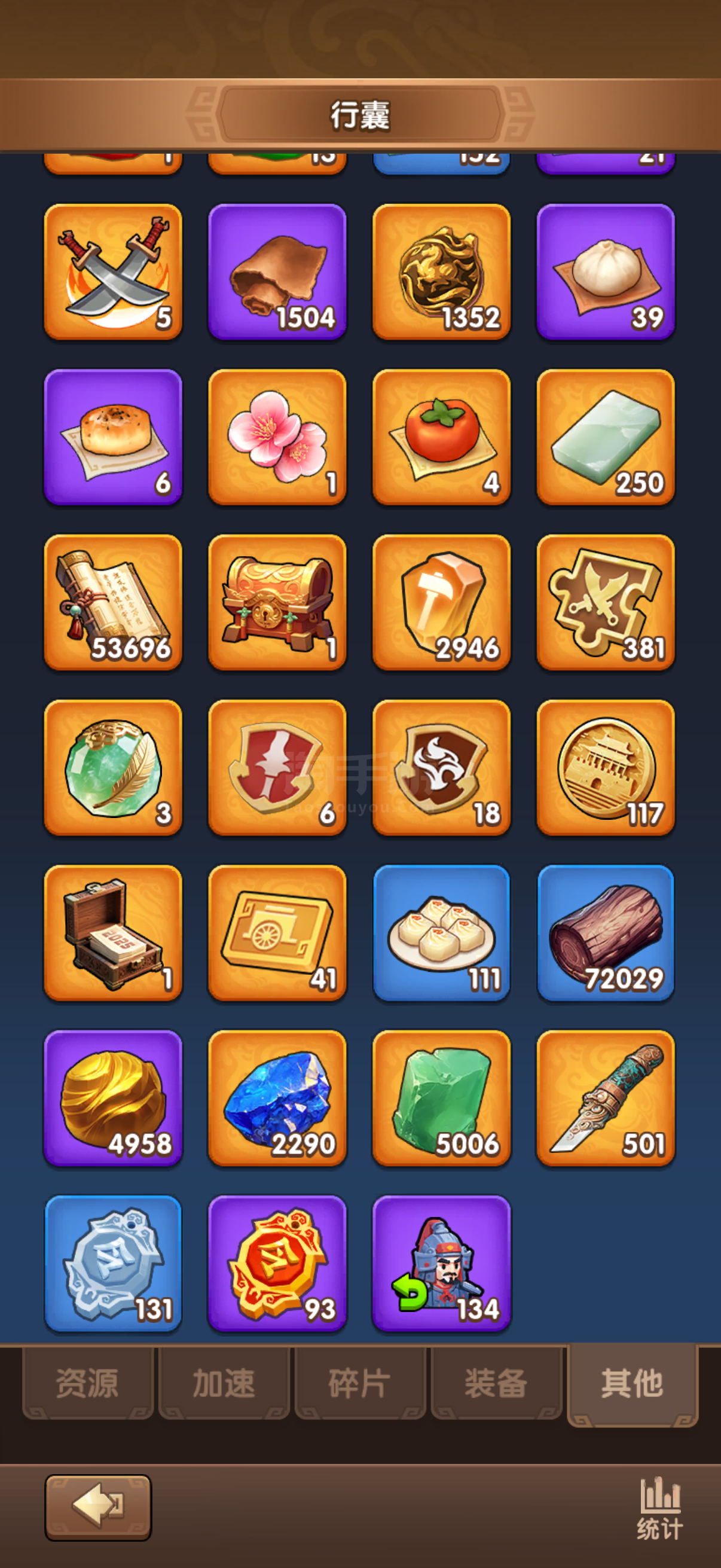This screenshot has height=1568, width=721.
Task: Switch to the 资源 tab
Action: 87,1383
